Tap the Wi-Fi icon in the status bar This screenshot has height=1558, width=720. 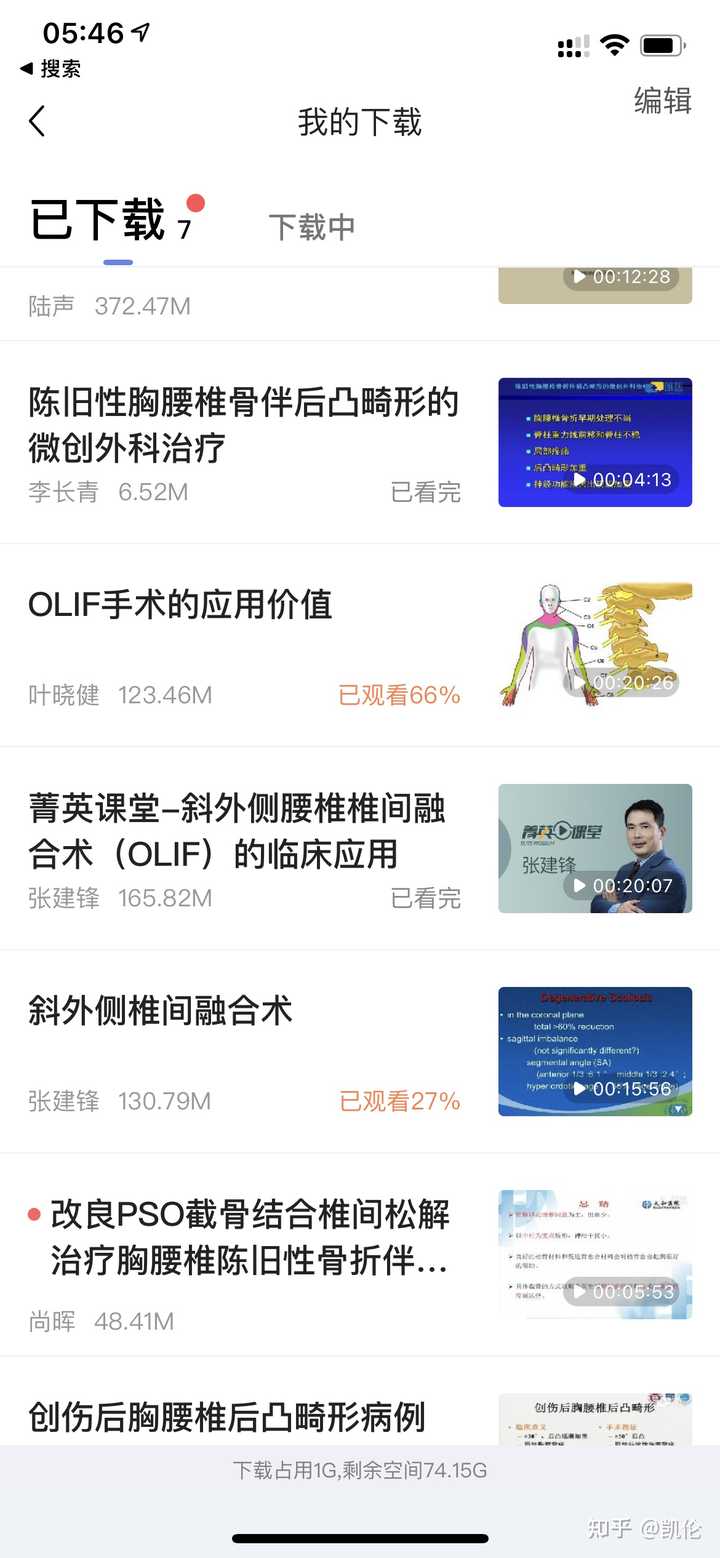pyautogui.click(x=614, y=44)
